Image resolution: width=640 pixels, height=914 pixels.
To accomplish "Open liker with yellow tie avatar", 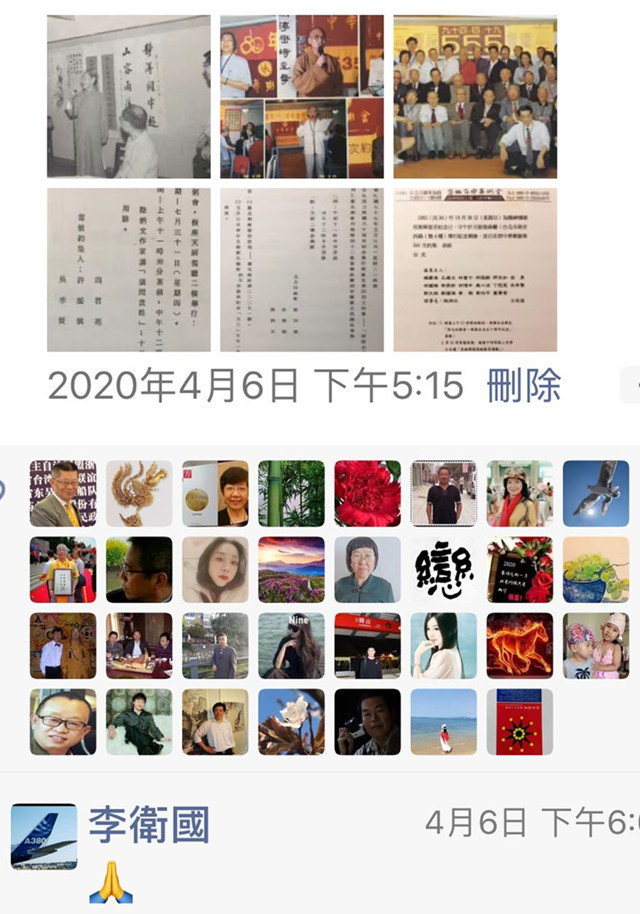I will click(x=63, y=493).
